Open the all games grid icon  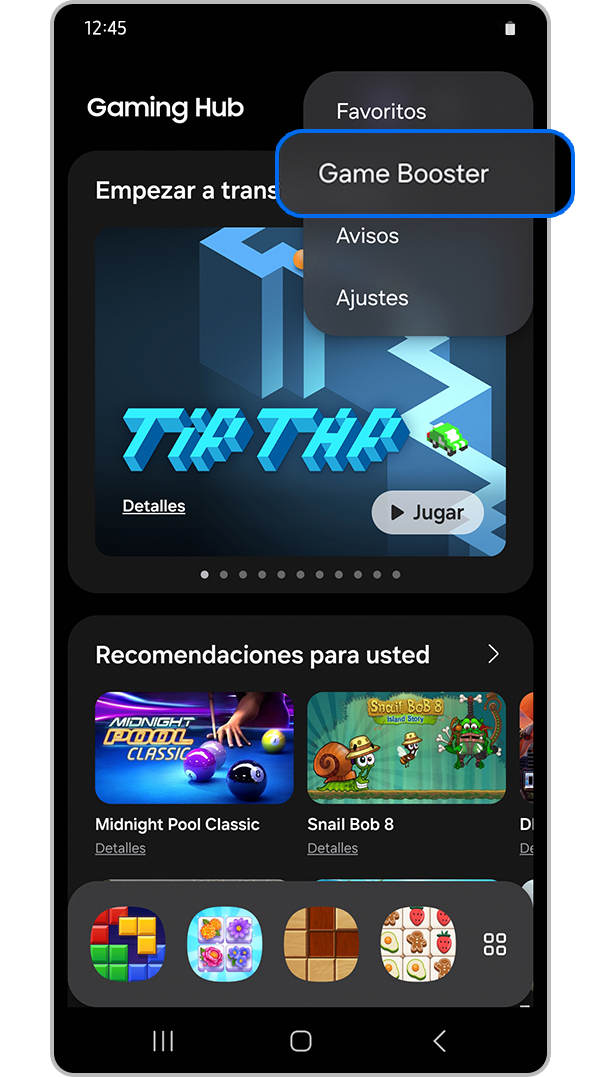click(495, 944)
